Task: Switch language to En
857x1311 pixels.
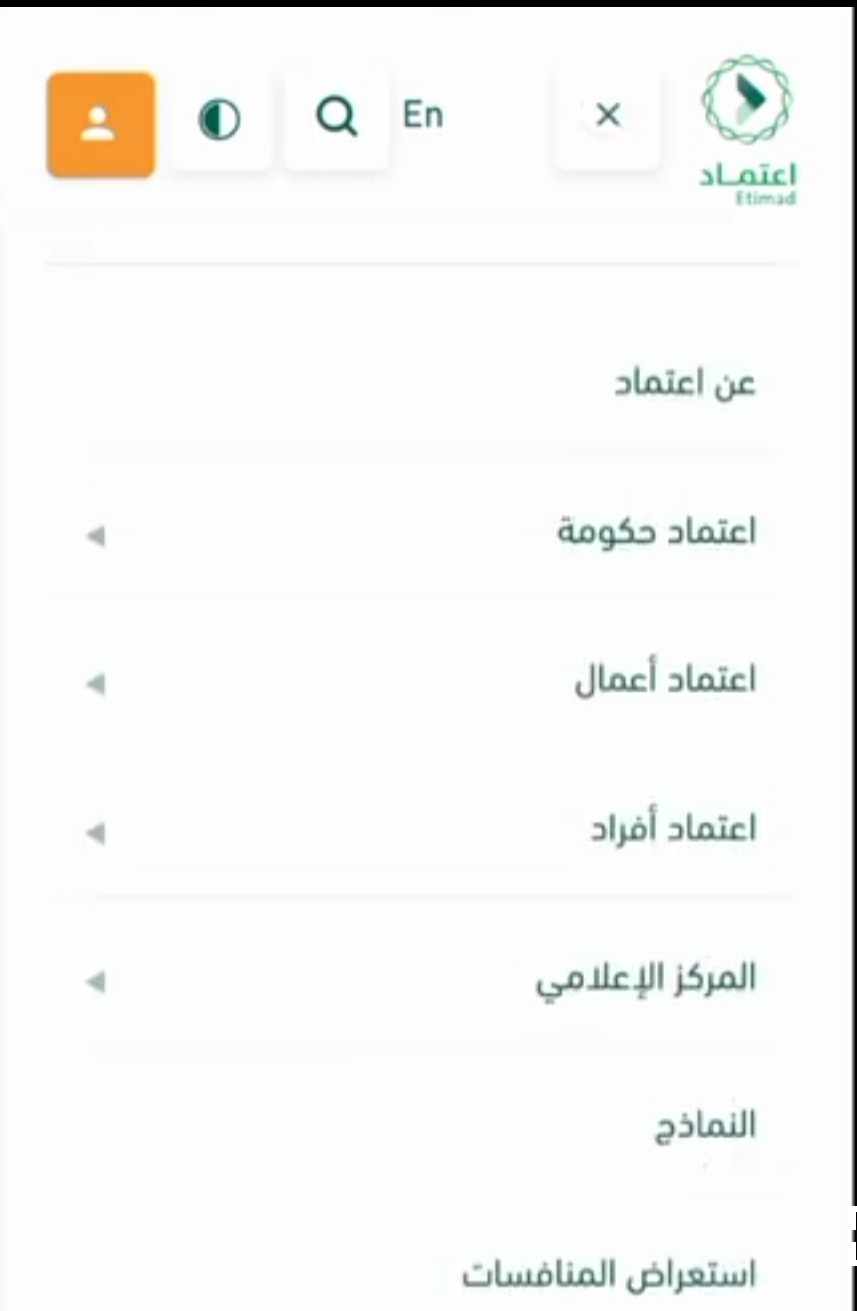Action: [423, 115]
